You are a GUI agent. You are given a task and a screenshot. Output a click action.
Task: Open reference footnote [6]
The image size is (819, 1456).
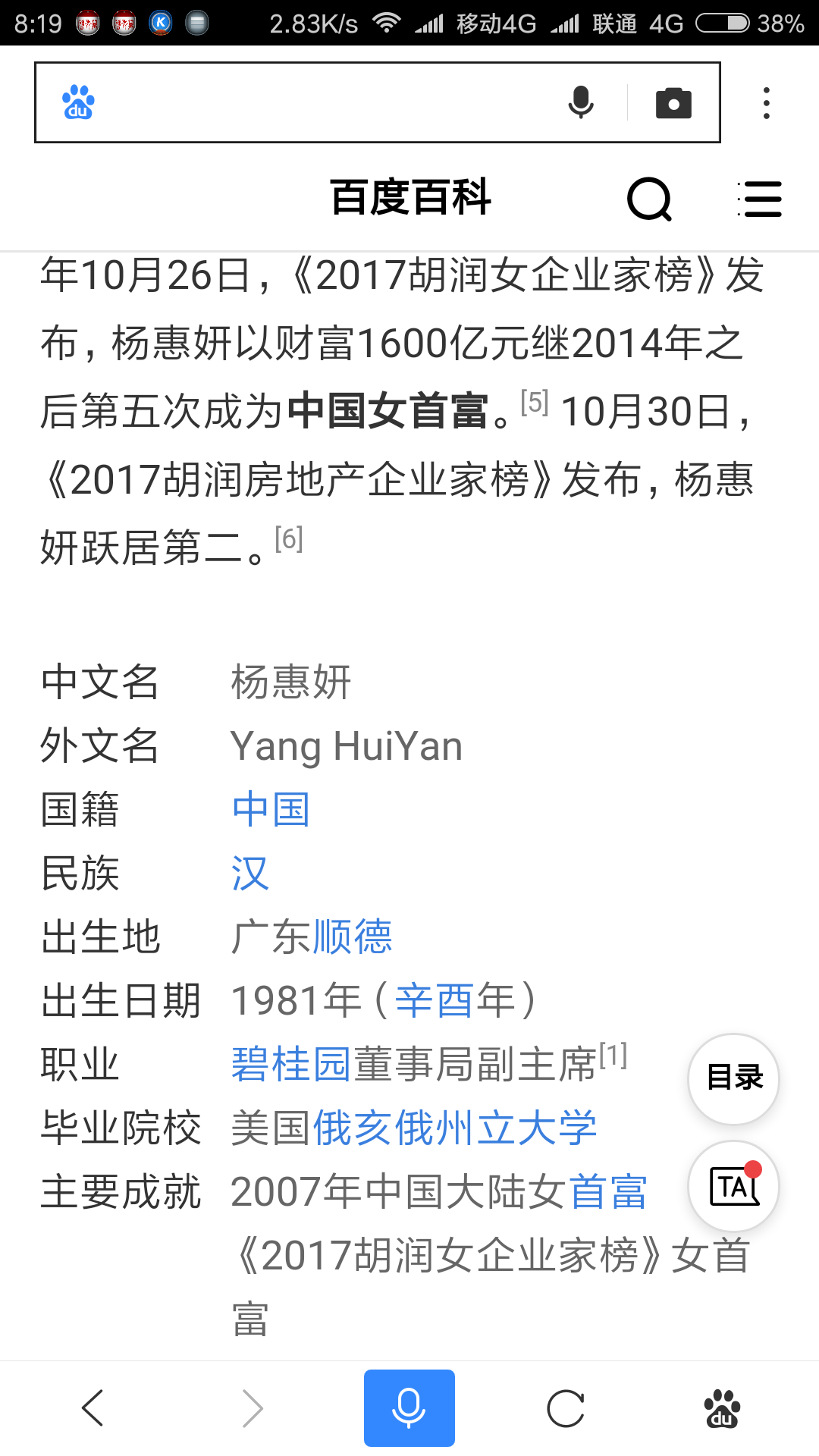click(x=289, y=538)
